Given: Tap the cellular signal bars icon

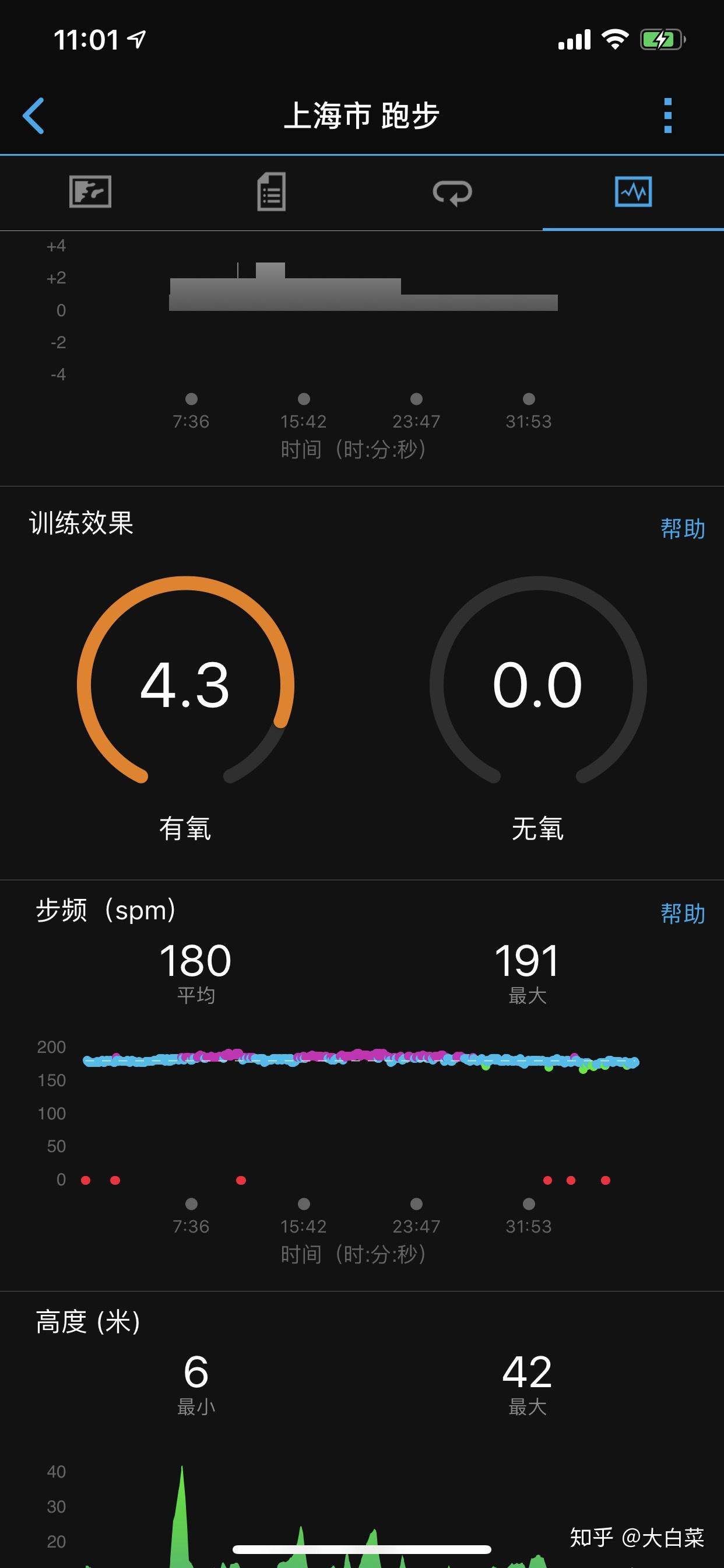Looking at the screenshot, I should (x=575, y=40).
